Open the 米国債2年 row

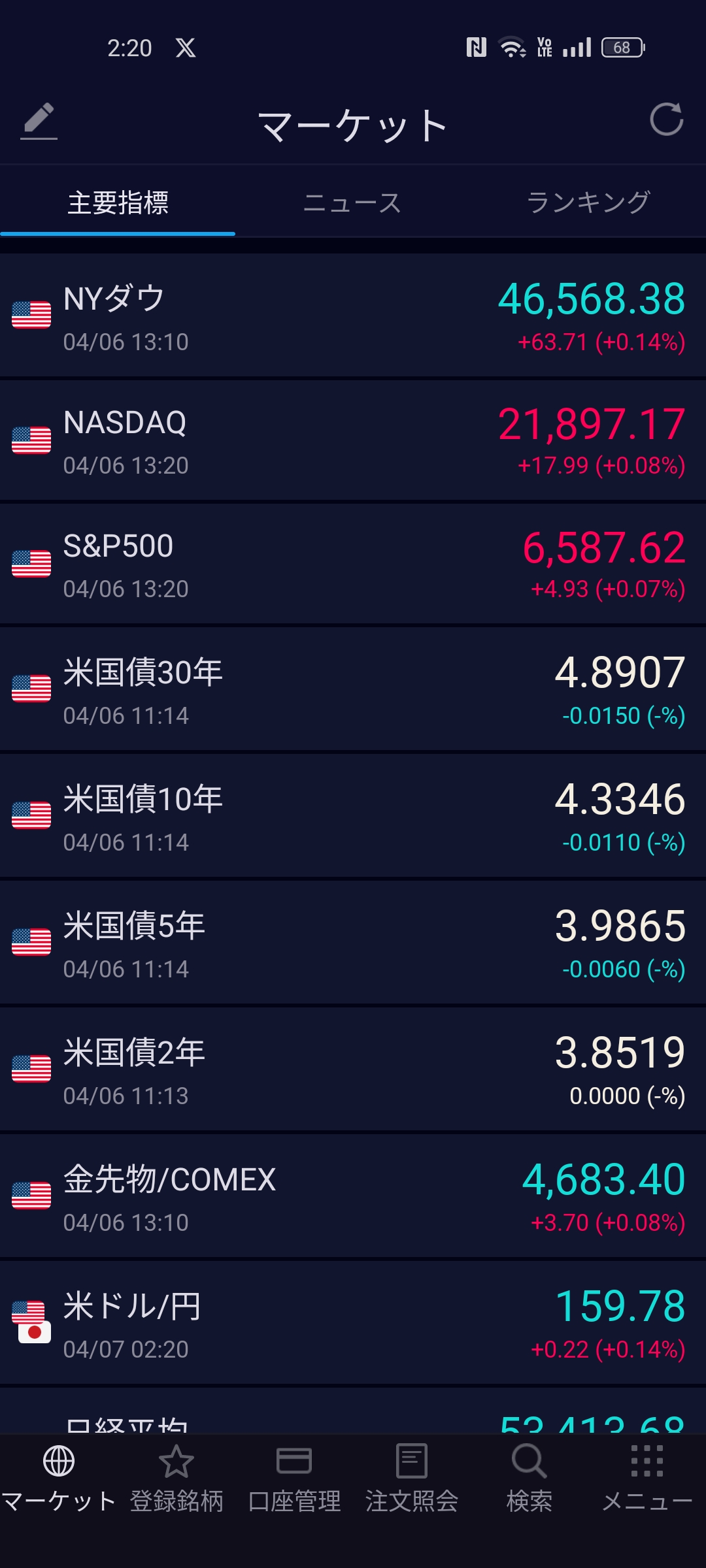pyautogui.click(x=353, y=1070)
